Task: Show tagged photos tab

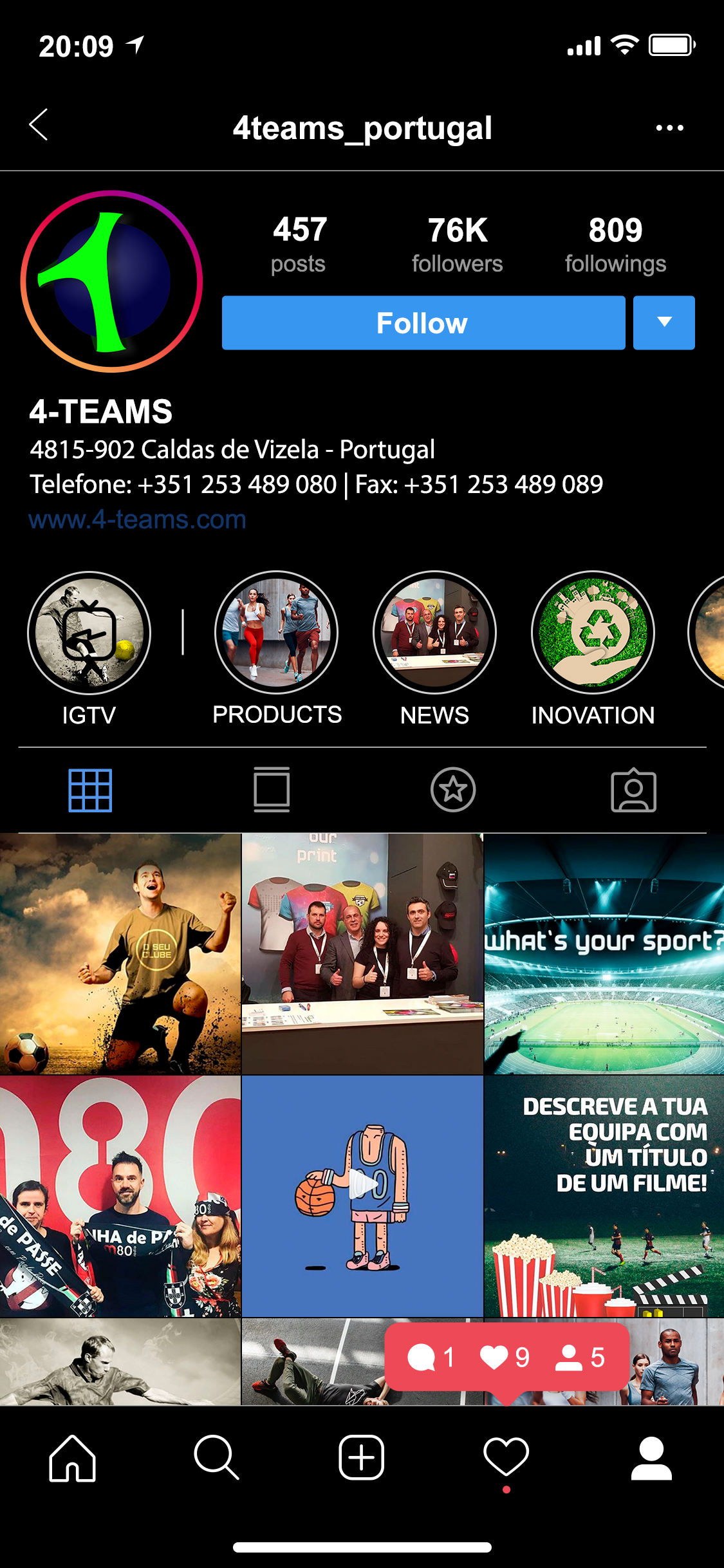Action: coord(633,790)
